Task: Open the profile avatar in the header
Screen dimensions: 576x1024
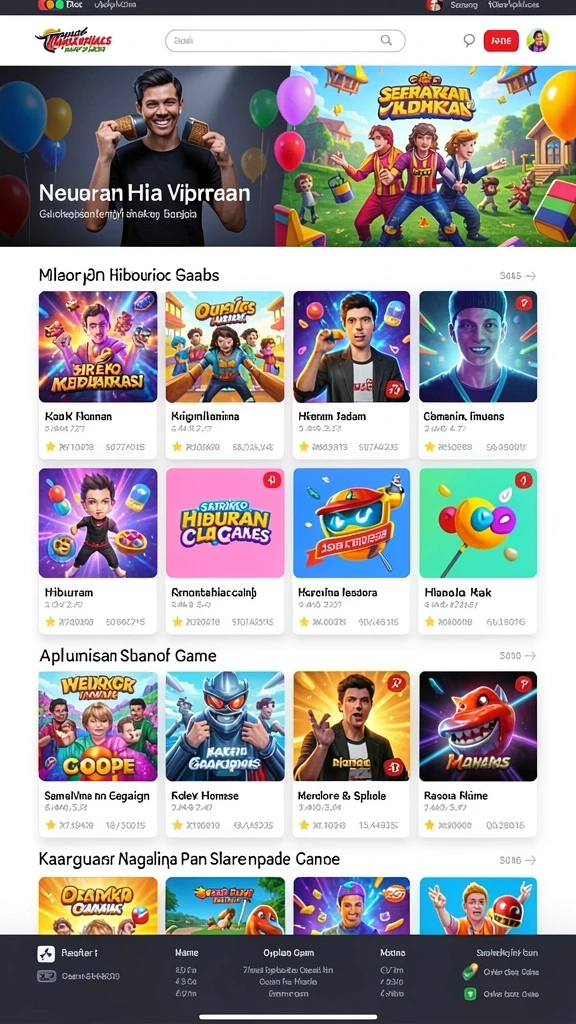Action: (537, 40)
